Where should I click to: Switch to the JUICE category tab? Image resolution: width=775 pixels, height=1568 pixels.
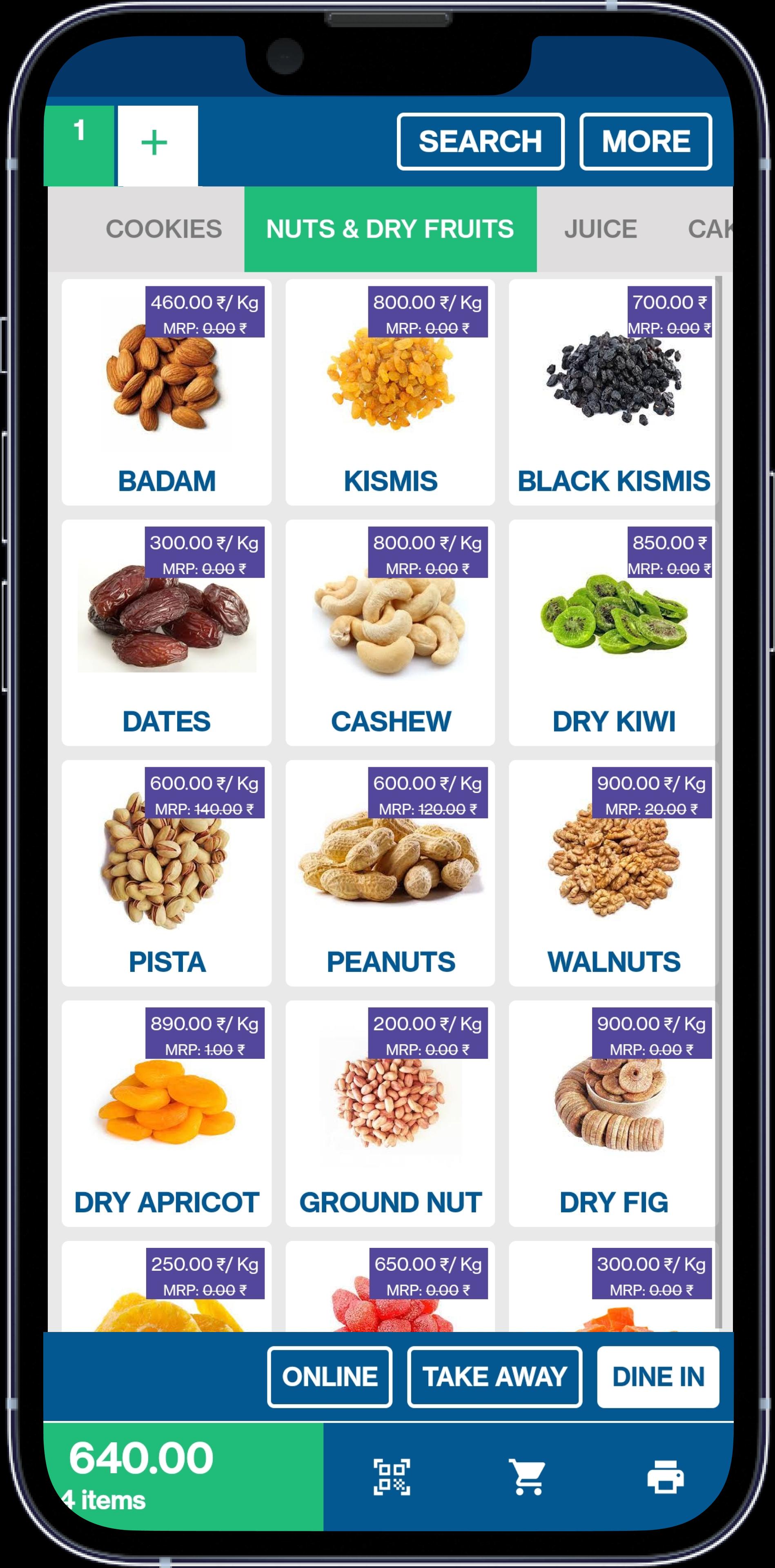(x=600, y=229)
